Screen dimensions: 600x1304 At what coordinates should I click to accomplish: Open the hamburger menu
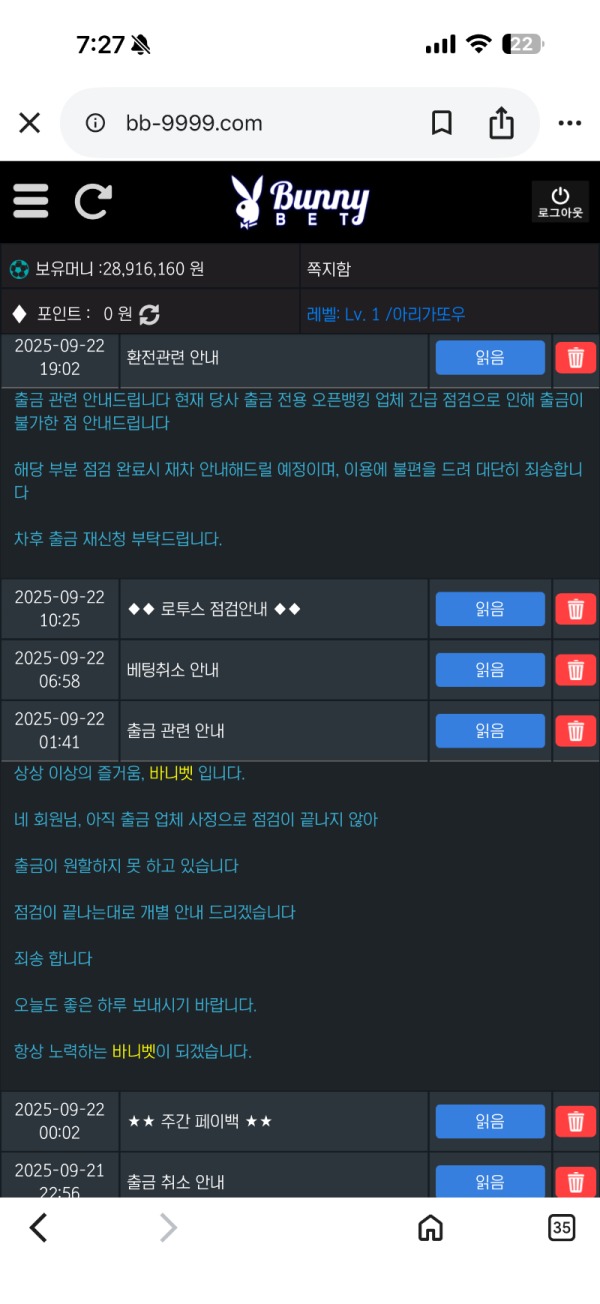pyautogui.click(x=31, y=201)
